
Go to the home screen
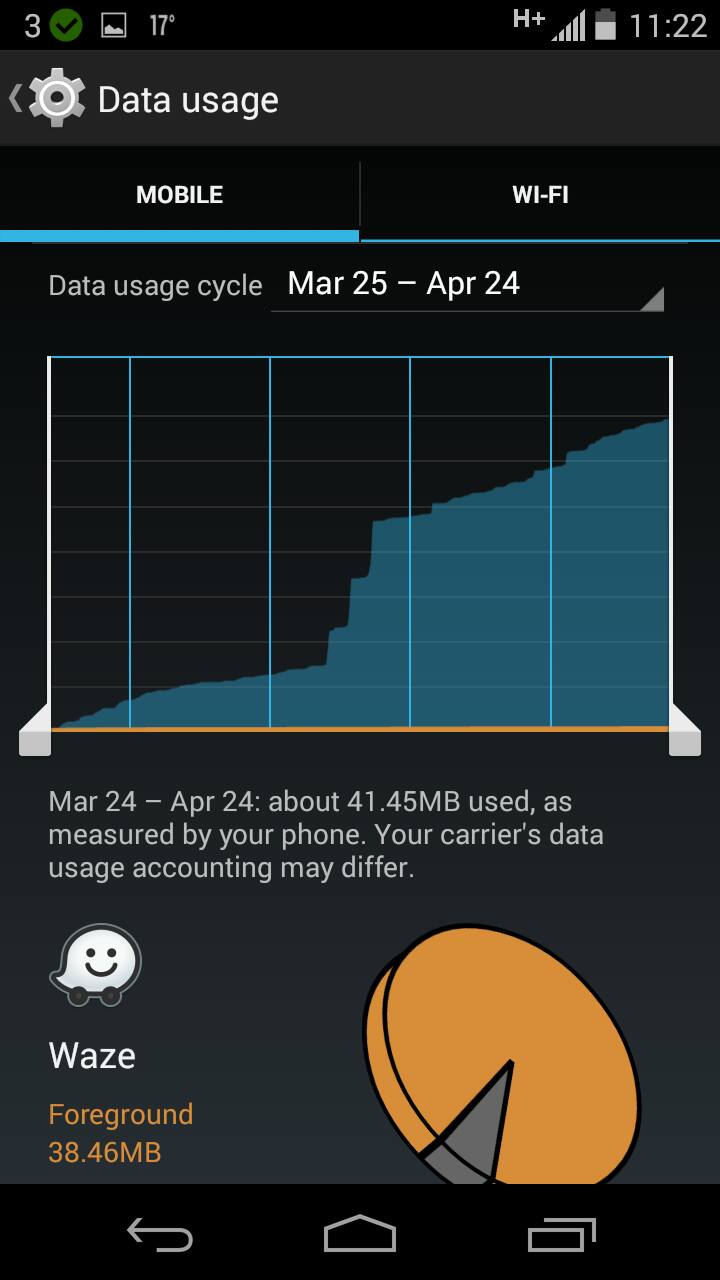pos(360,1234)
